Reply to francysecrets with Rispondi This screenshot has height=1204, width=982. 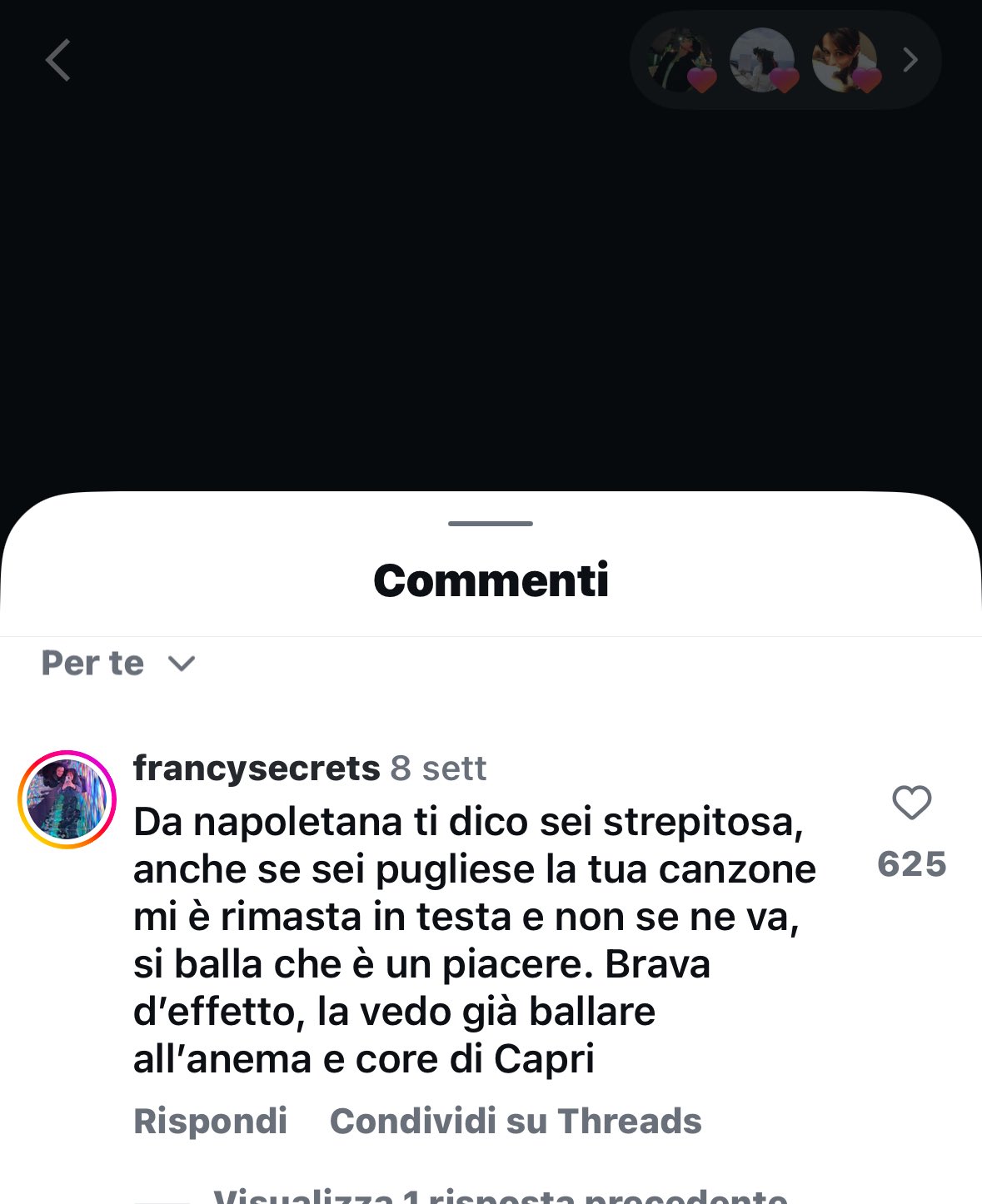(210, 1121)
